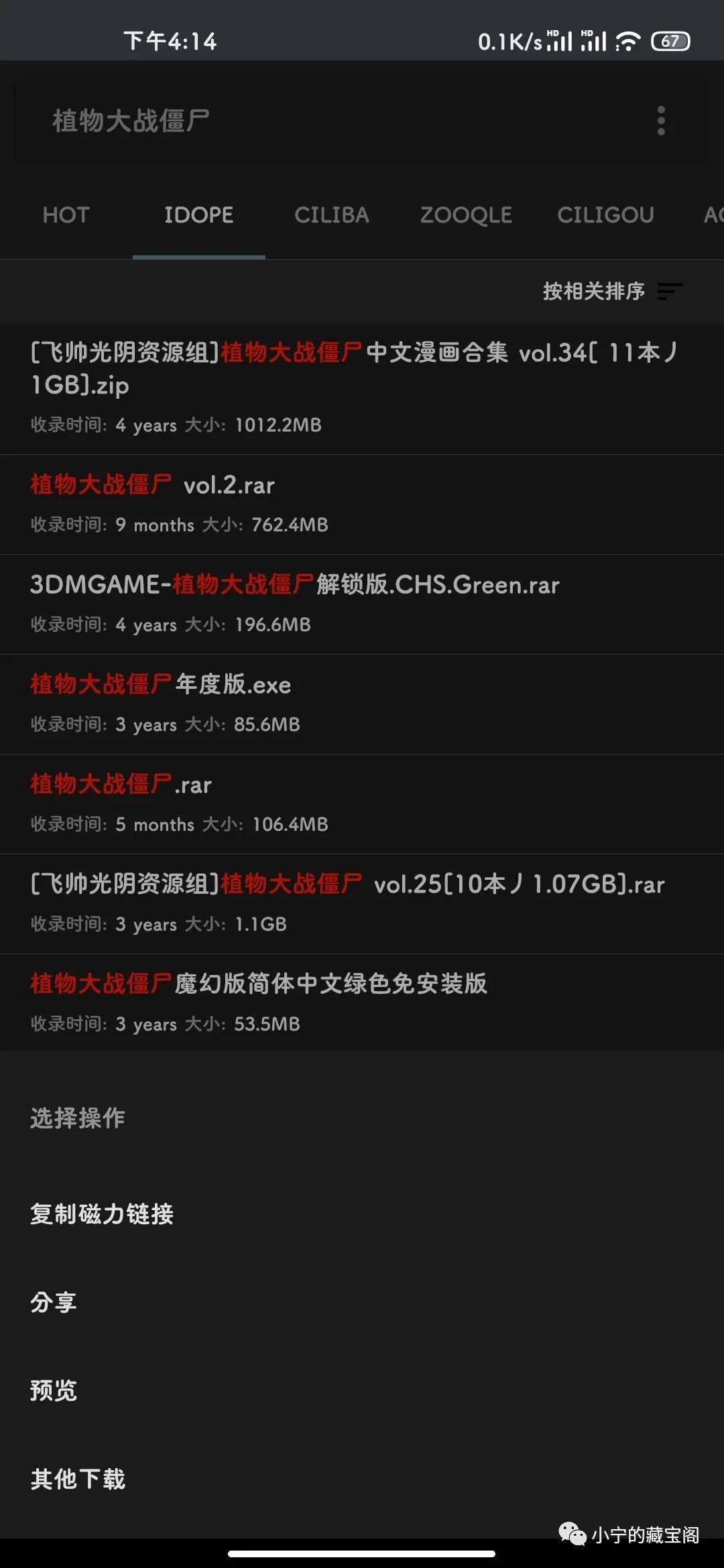Switch to the CILIBA search tab
This screenshot has height=1568, width=724.
point(332,215)
